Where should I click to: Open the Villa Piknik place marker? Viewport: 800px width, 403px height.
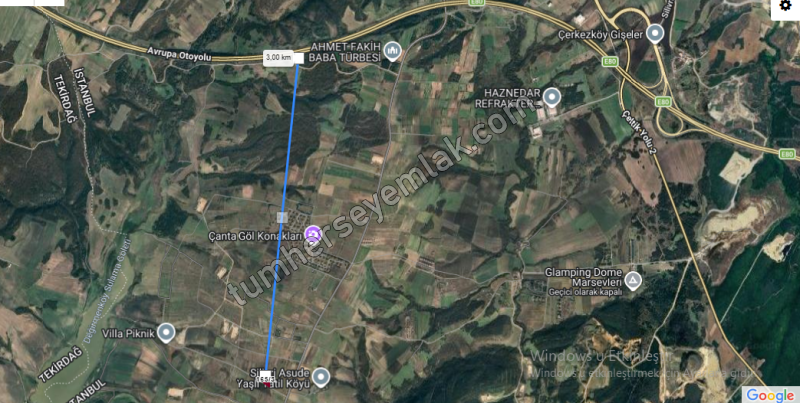[x=167, y=333]
